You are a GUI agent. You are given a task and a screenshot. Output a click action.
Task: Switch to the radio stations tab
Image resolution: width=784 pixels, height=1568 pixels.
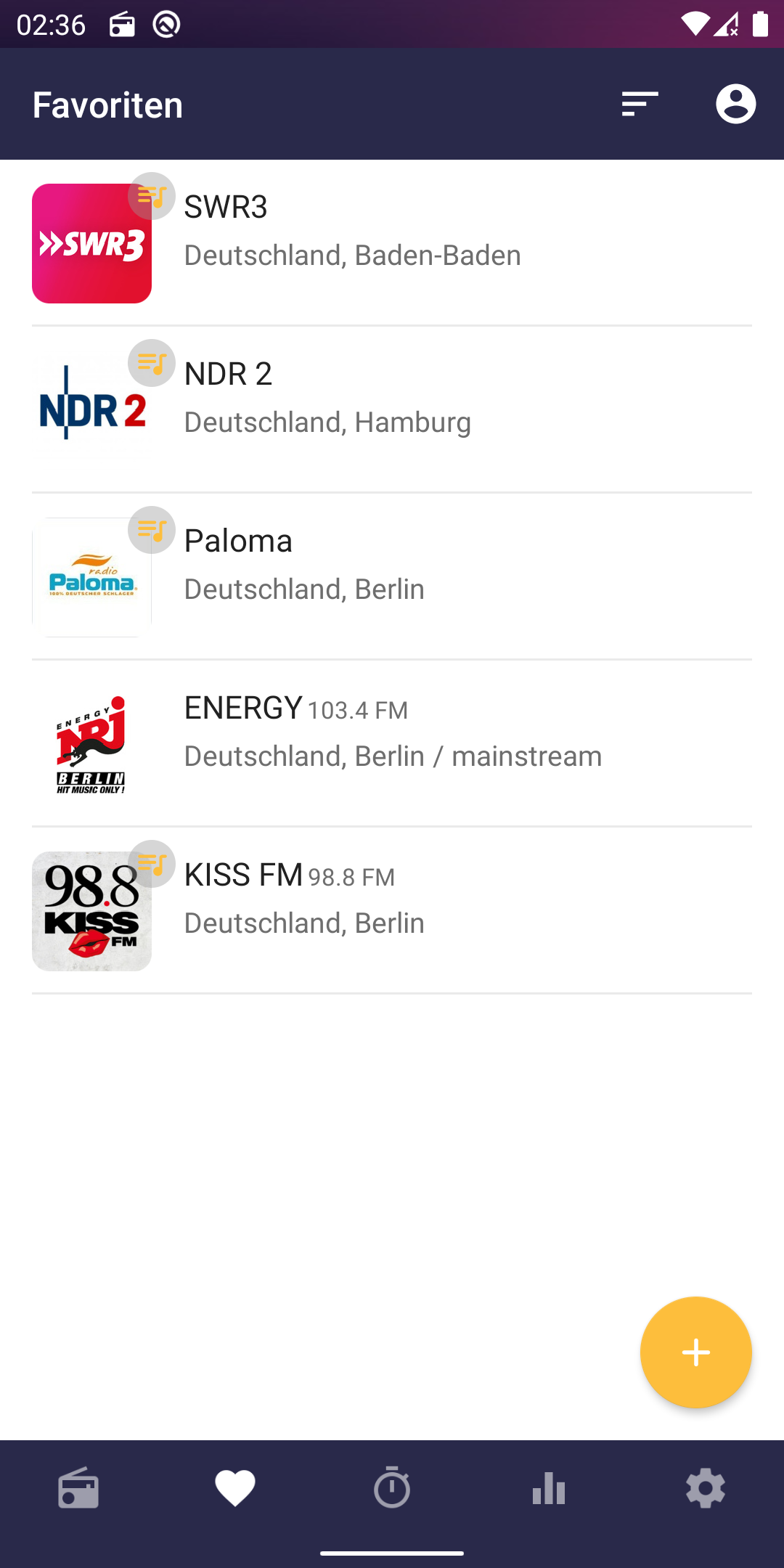point(78,1488)
